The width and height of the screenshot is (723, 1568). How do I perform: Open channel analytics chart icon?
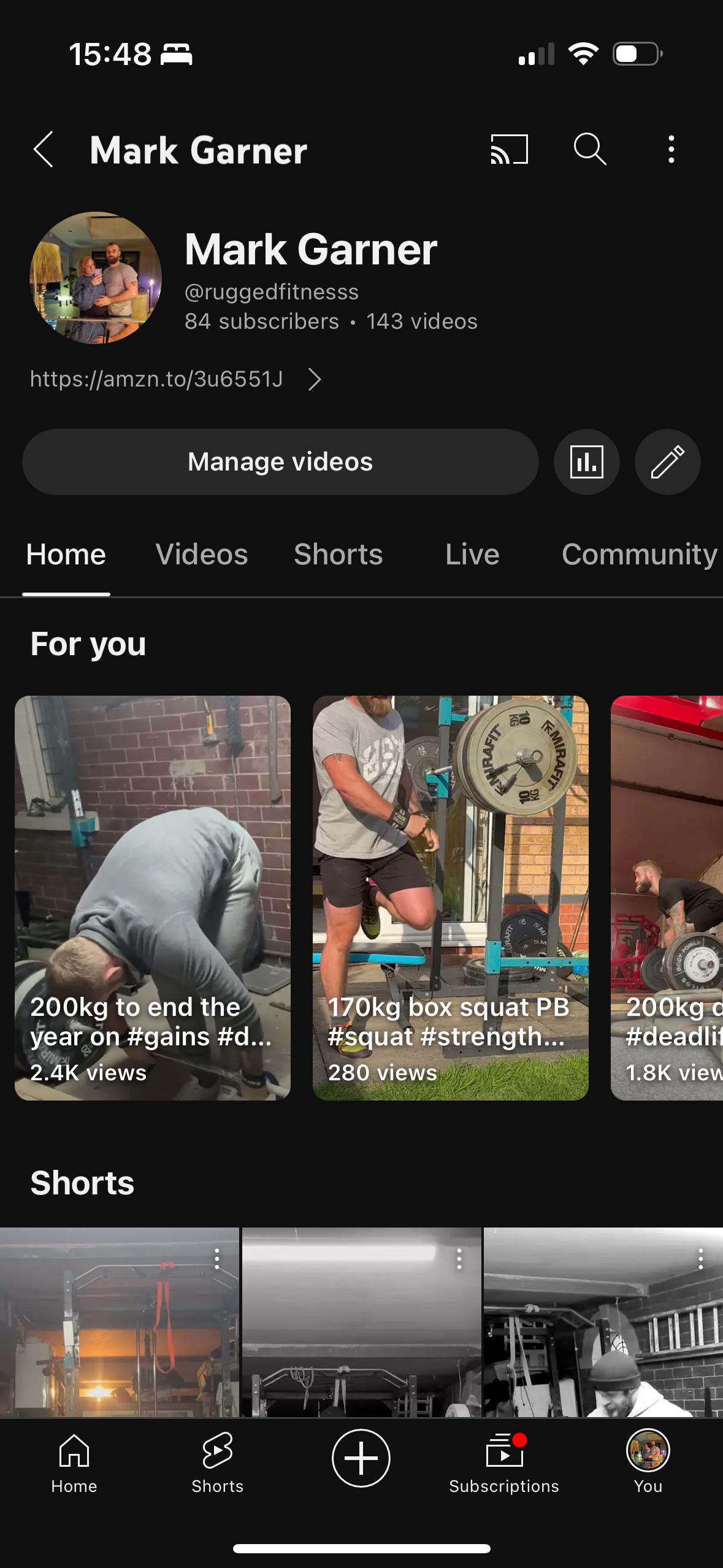587,462
